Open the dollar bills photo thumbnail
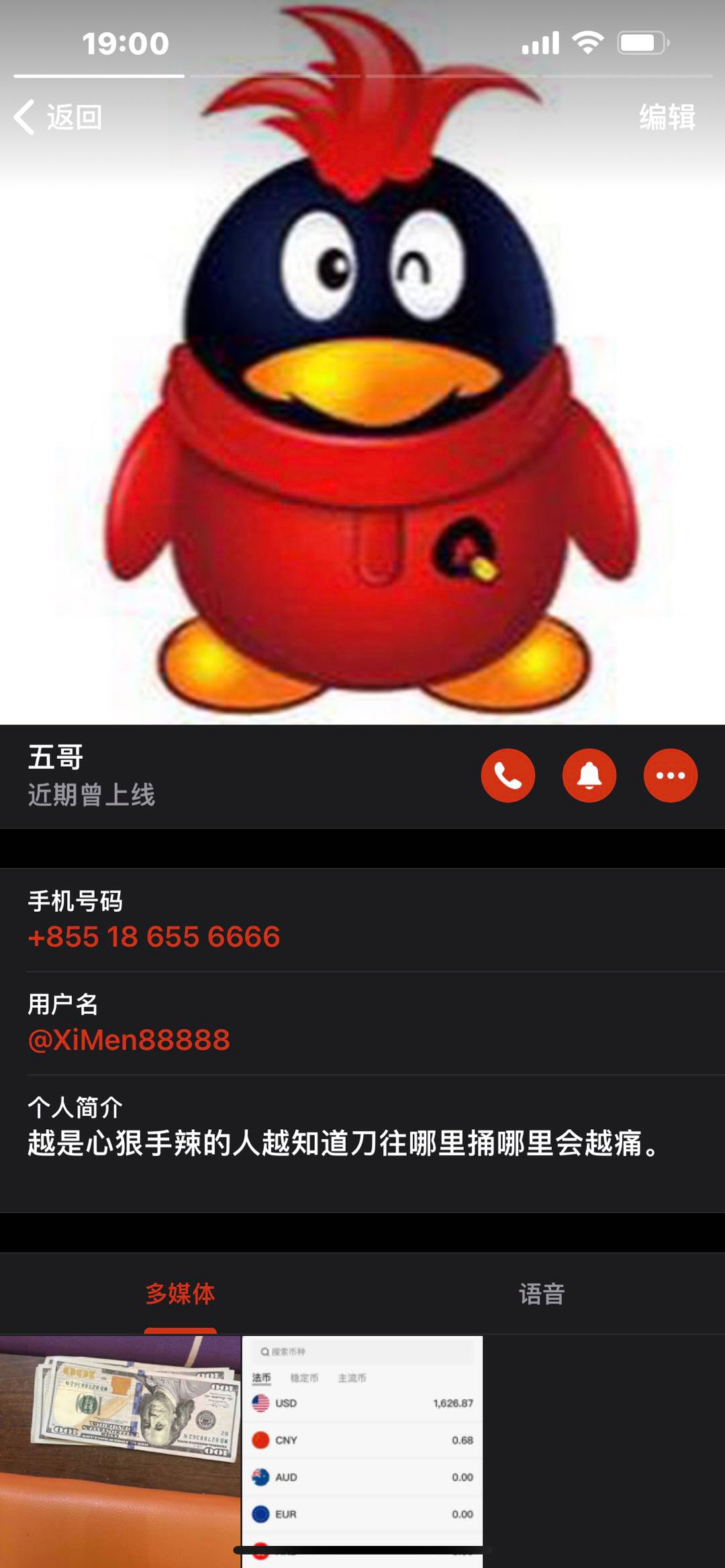This screenshot has width=725, height=1568. point(121,1449)
